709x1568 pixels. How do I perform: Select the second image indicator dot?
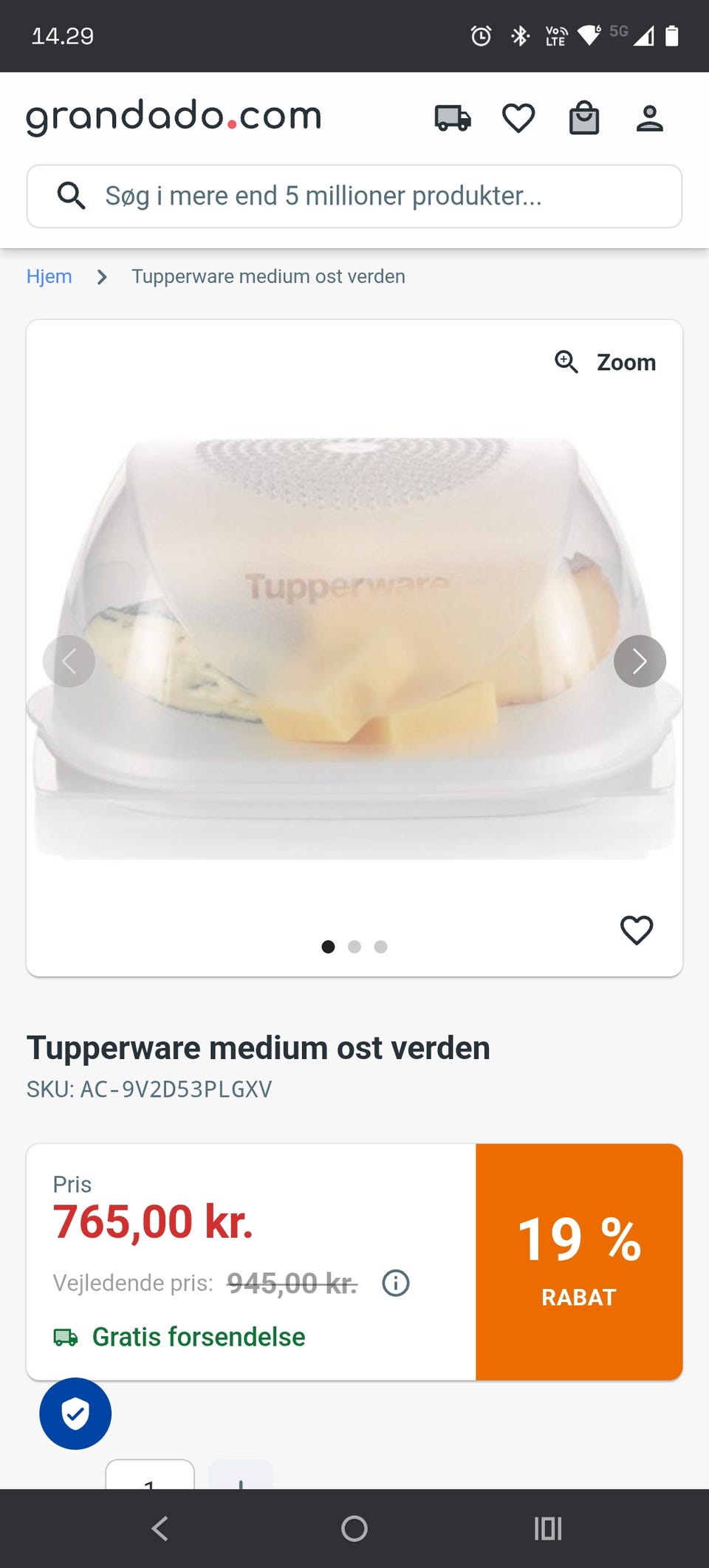click(354, 947)
